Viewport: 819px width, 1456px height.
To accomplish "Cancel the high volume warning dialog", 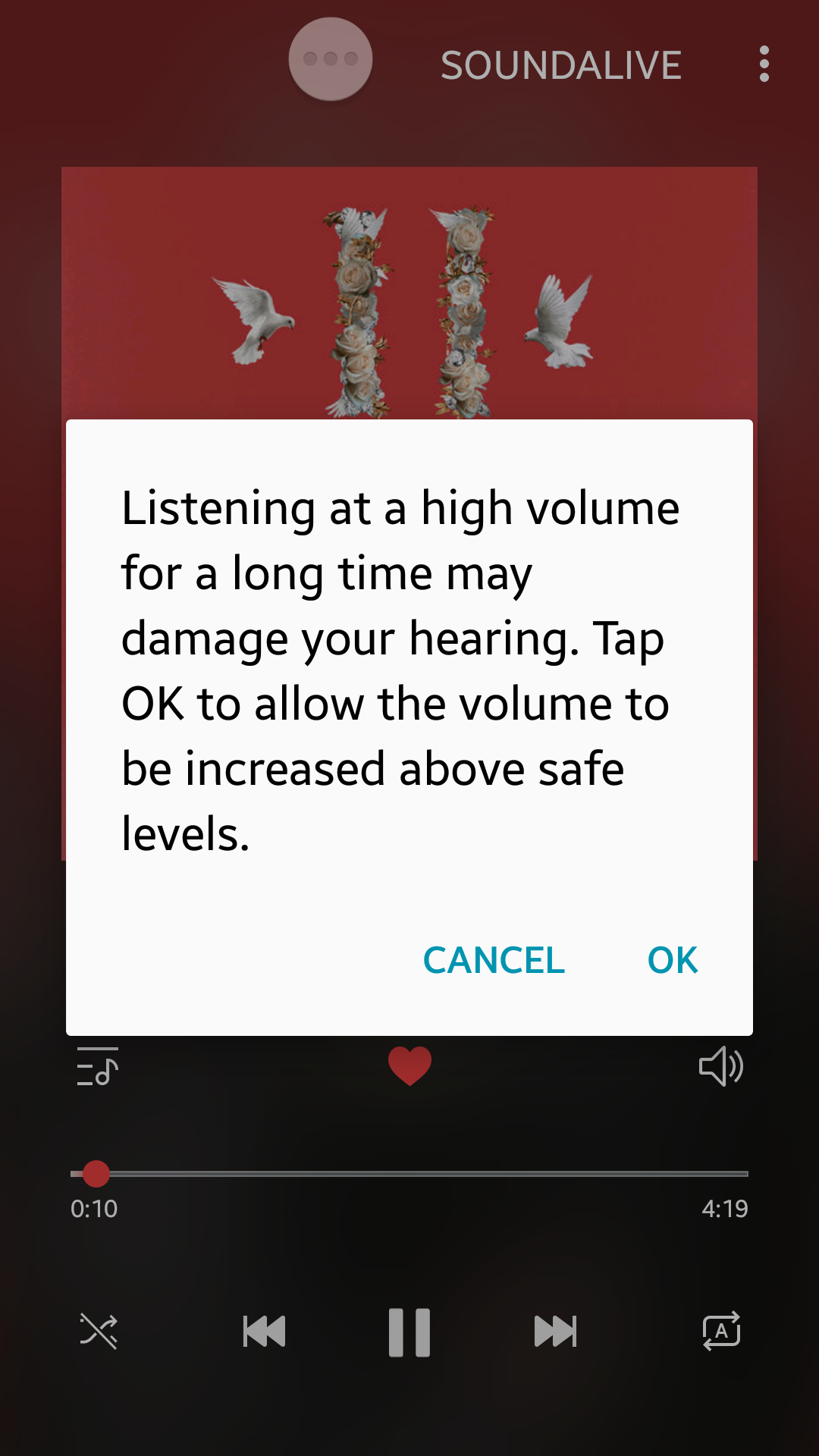I will click(x=494, y=960).
